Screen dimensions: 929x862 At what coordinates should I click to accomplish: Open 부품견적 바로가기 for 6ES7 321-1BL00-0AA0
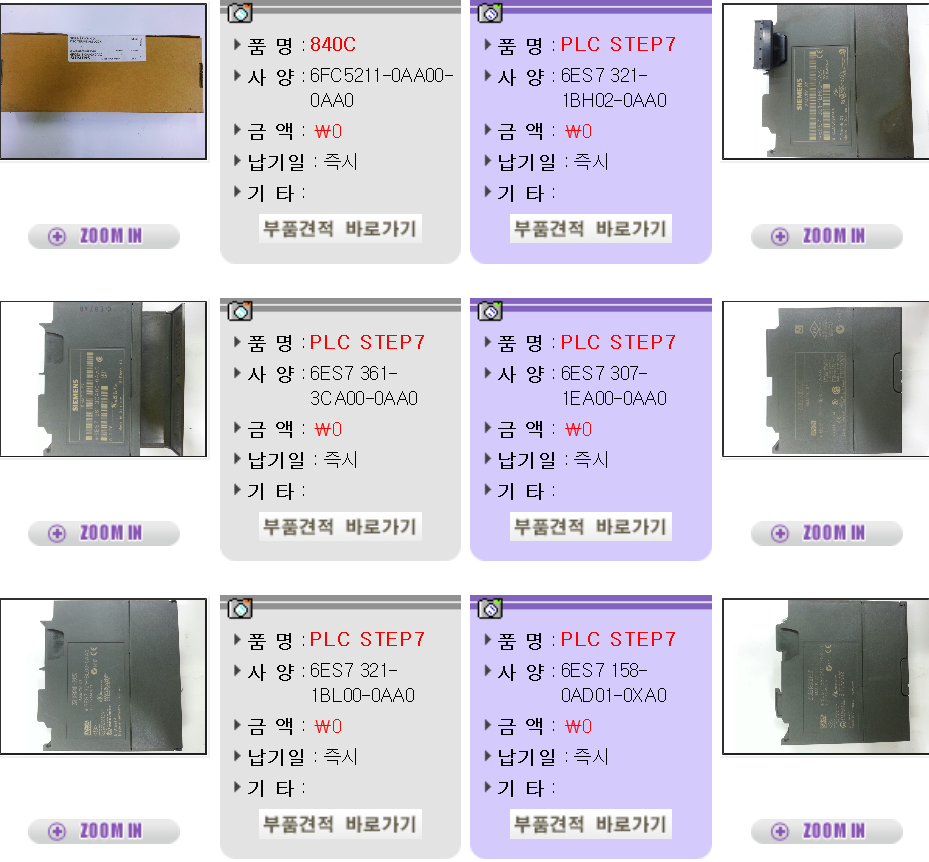[340, 824]
